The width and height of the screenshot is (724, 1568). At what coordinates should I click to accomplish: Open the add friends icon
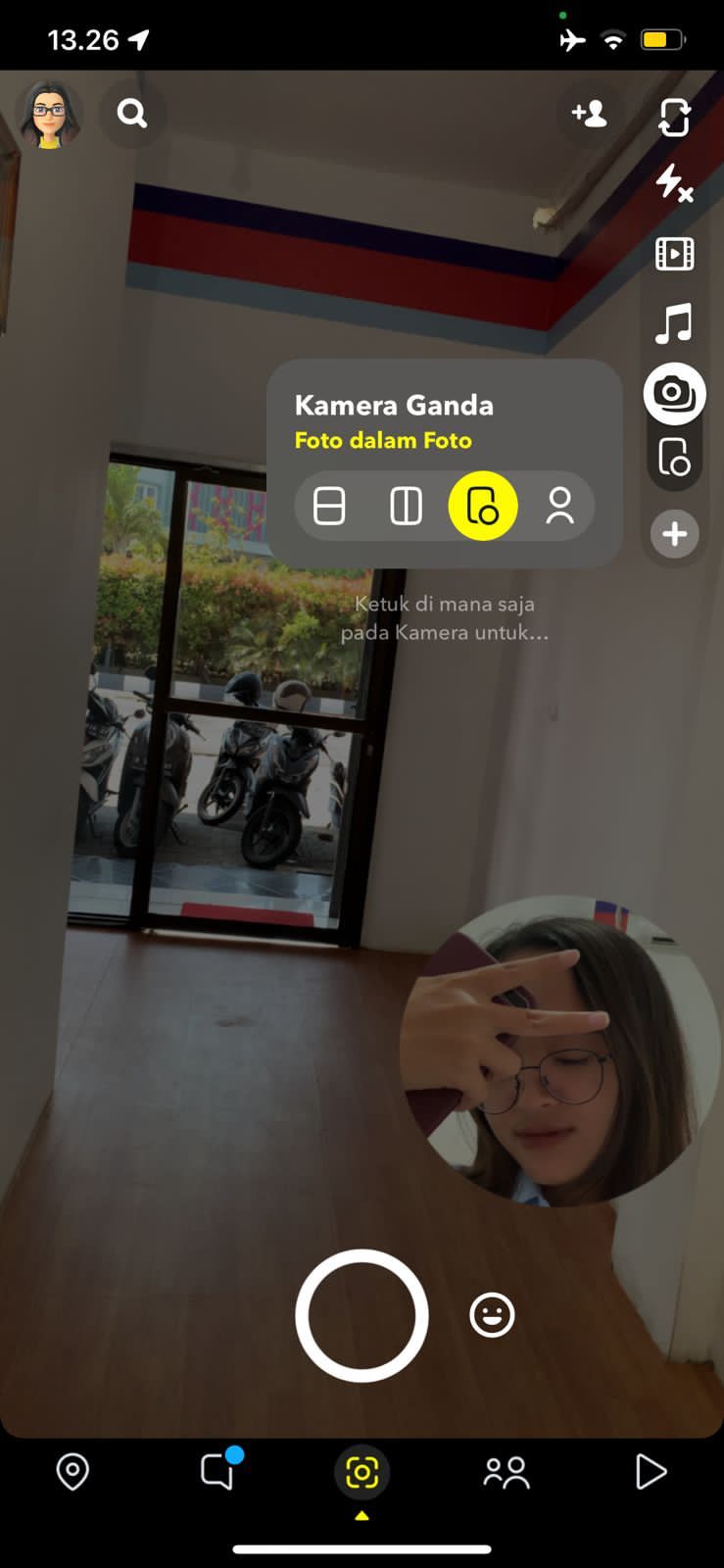589,114
